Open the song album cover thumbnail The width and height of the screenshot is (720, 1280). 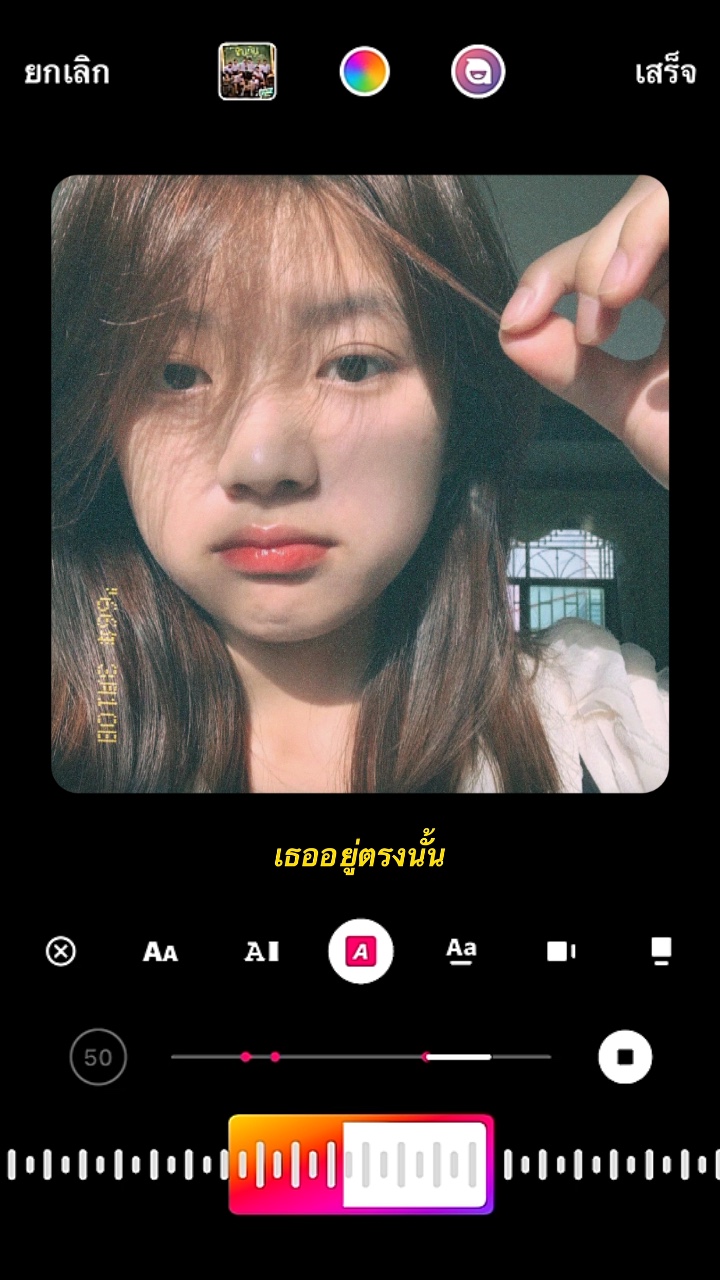tap(247, 72)
